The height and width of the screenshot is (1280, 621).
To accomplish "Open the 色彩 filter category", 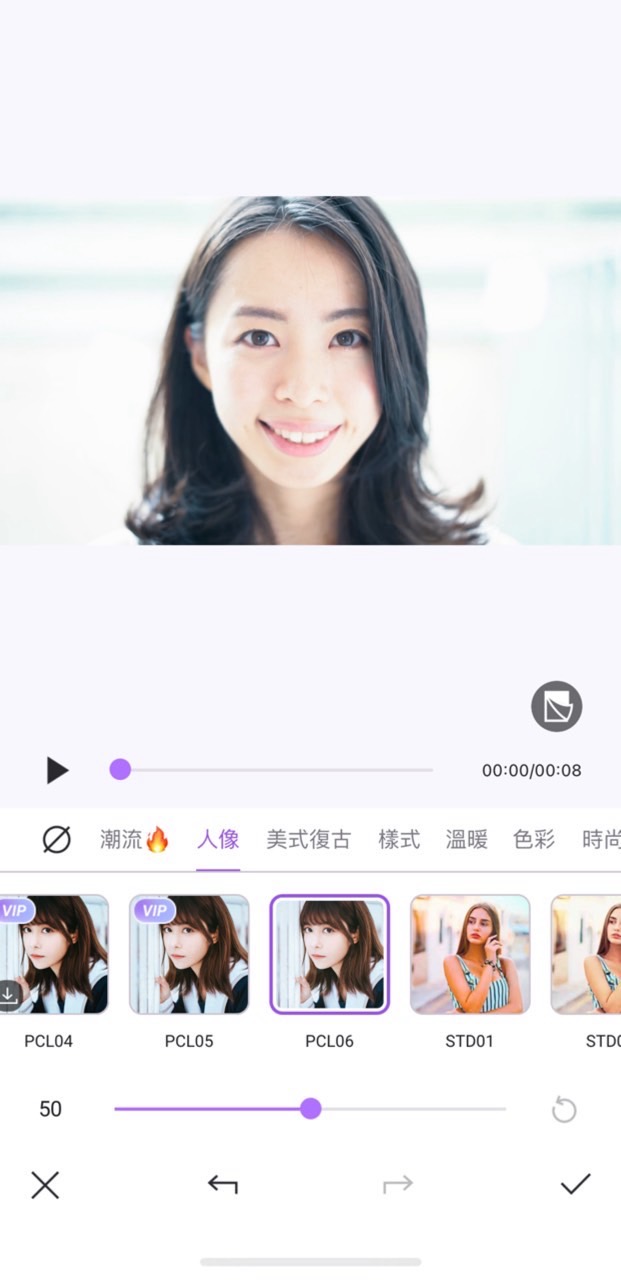I will [x=533, y=840].
